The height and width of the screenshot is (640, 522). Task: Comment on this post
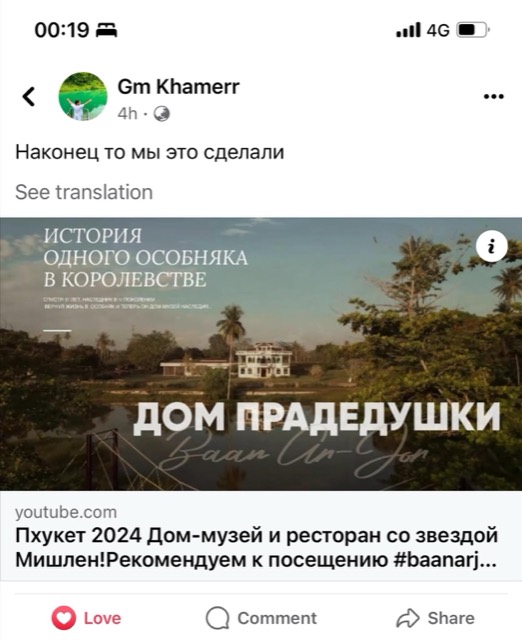[x=261, y=618]
